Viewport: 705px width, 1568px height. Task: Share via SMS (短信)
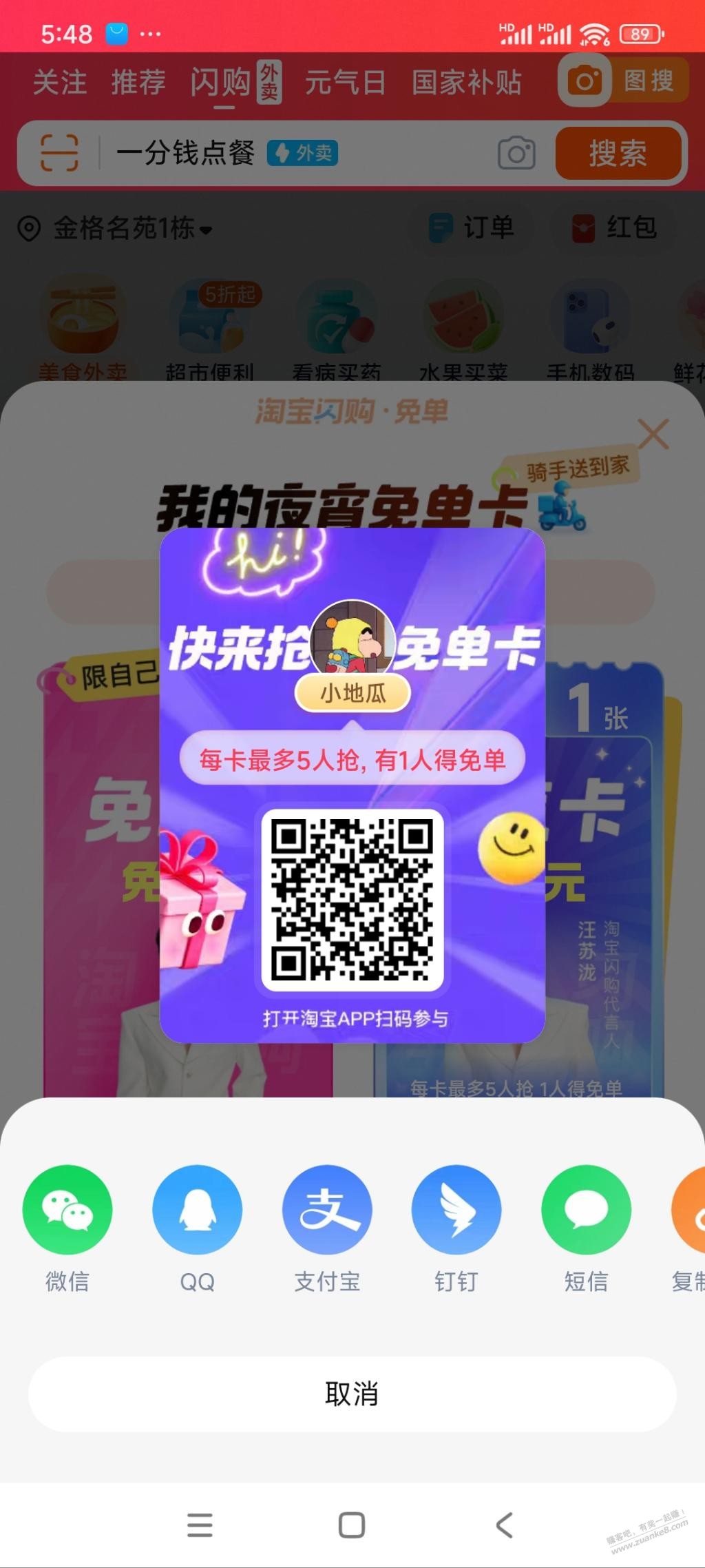pos(586,1210)
